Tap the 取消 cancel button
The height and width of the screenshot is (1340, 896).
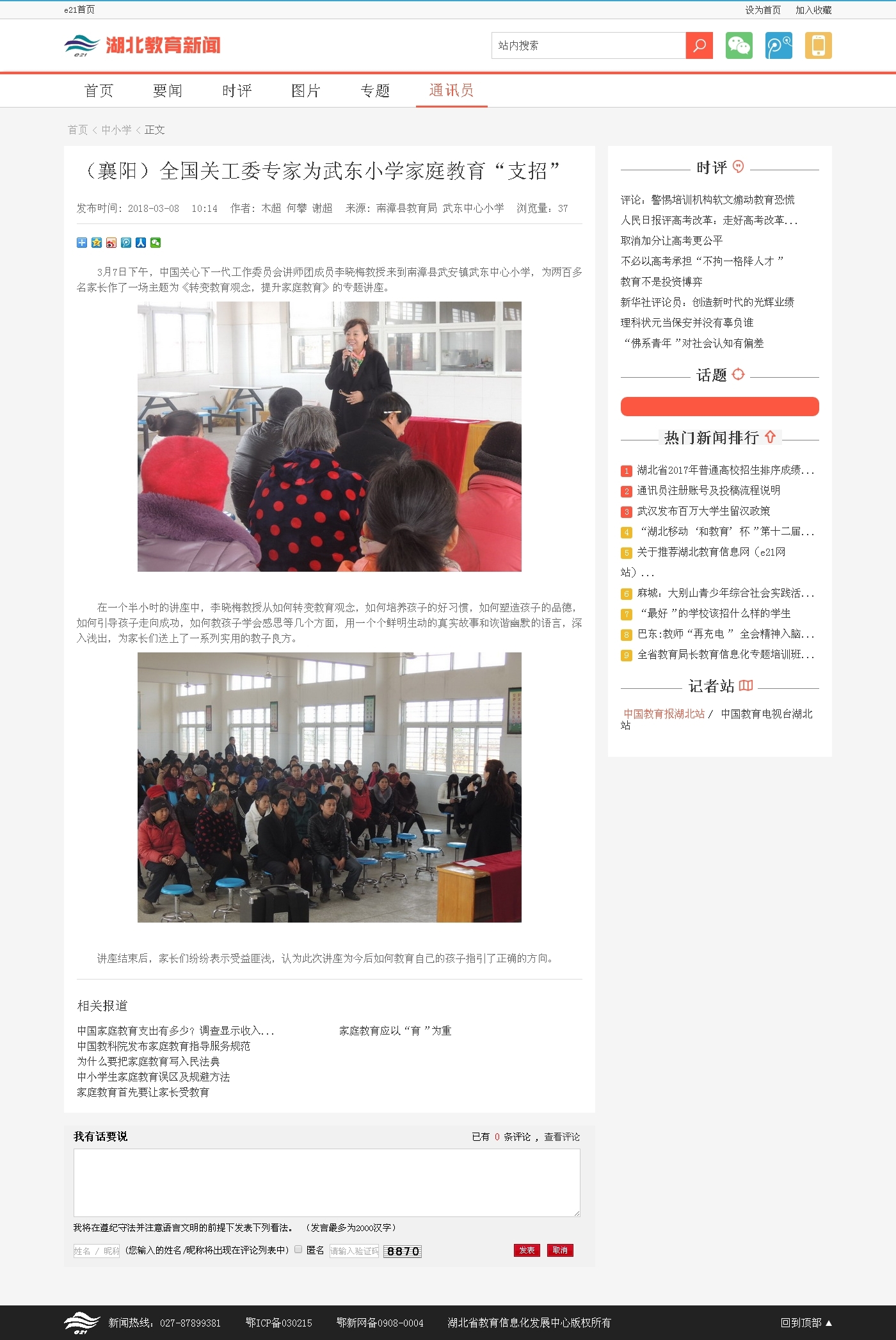560,1250
